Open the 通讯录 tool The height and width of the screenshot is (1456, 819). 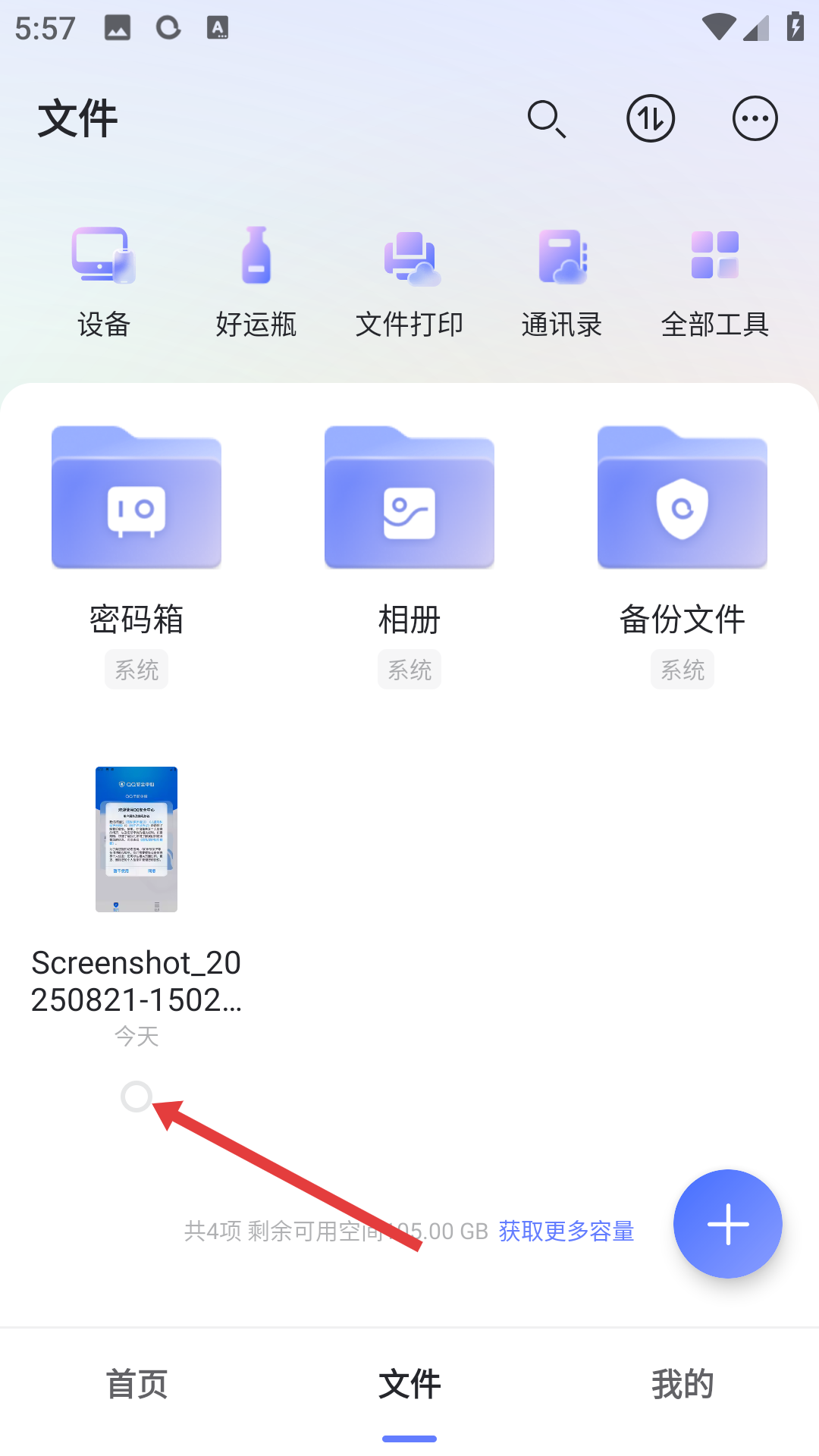tap(562, 281)
